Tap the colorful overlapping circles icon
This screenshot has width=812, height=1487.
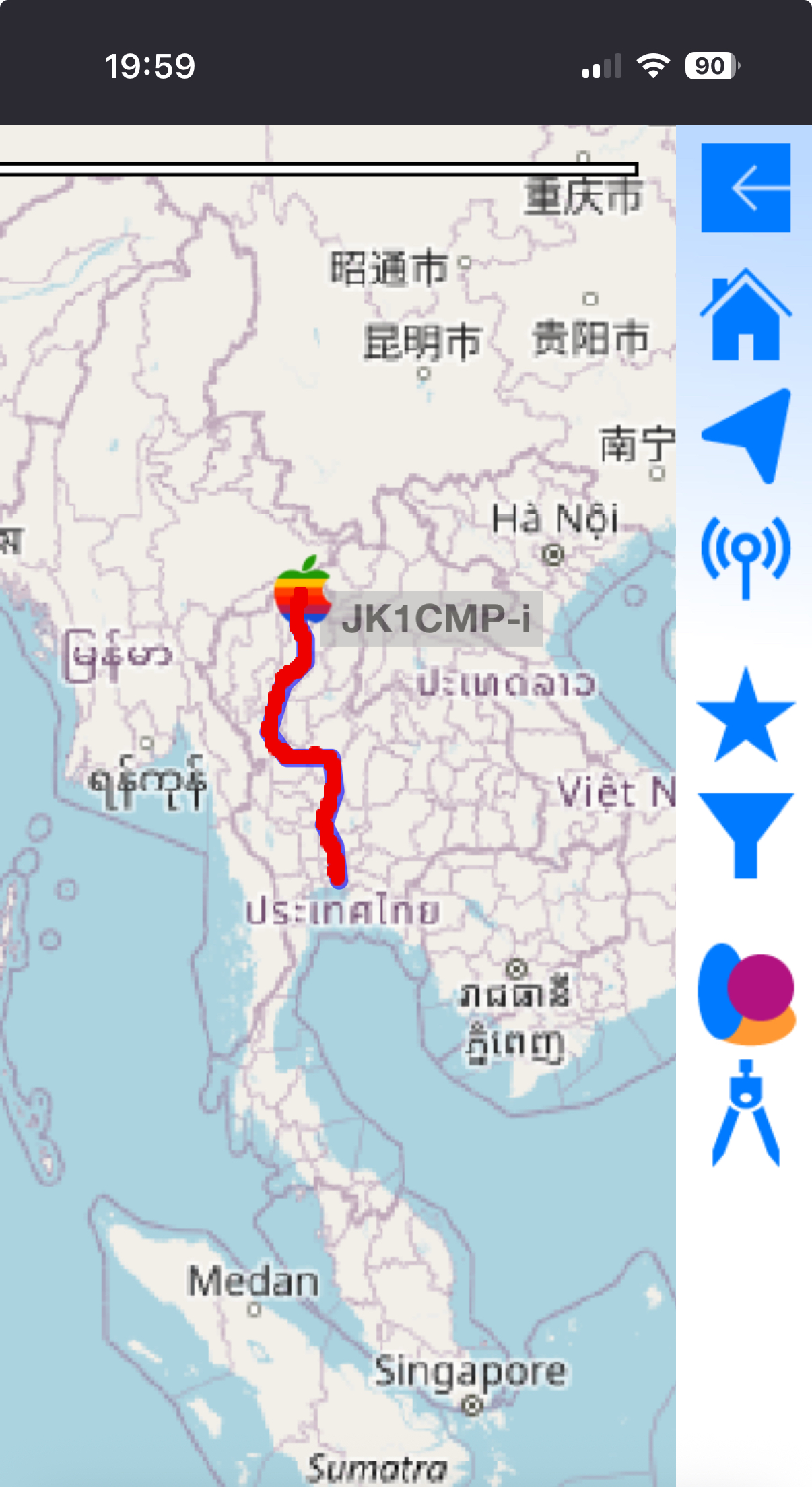[x=747, y=994]
